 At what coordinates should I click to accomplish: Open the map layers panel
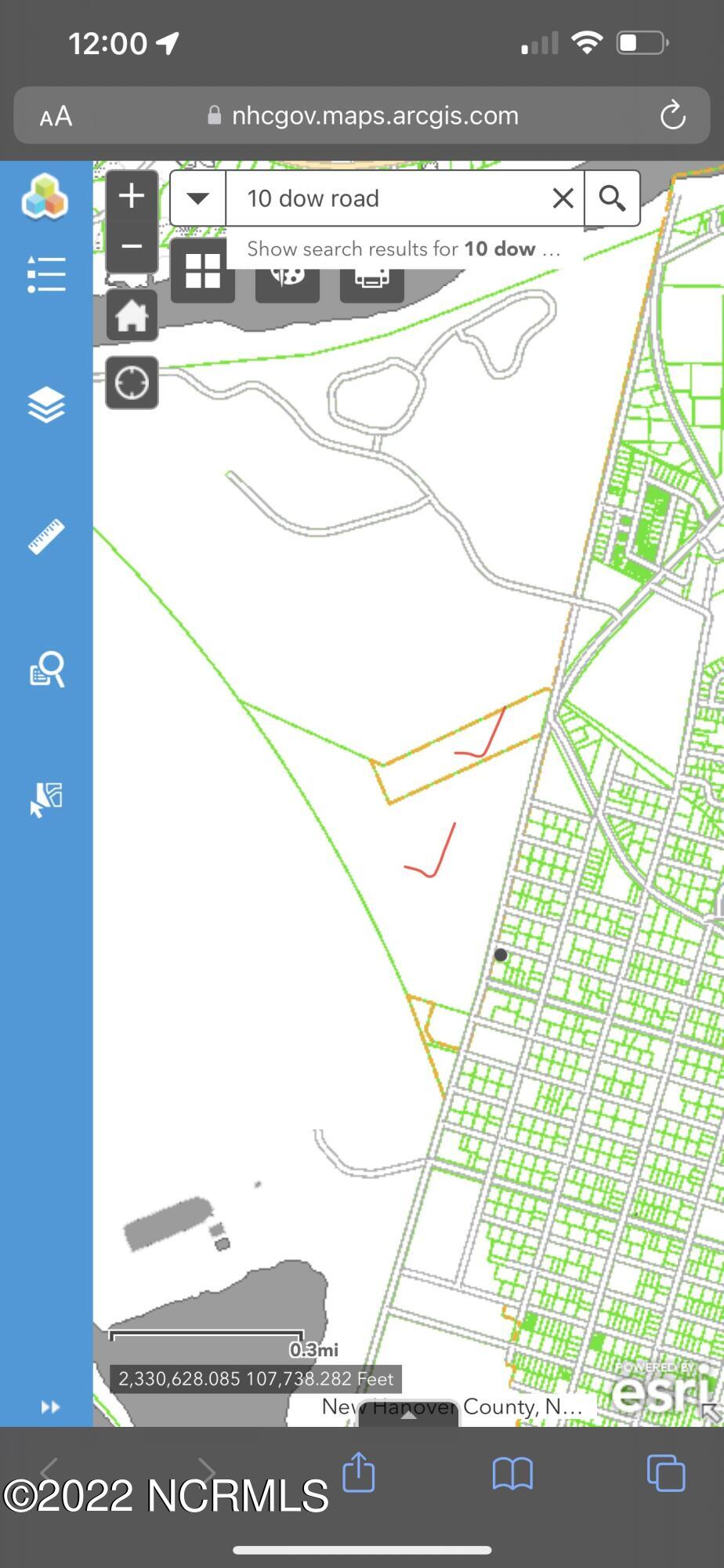click(46, 405)
